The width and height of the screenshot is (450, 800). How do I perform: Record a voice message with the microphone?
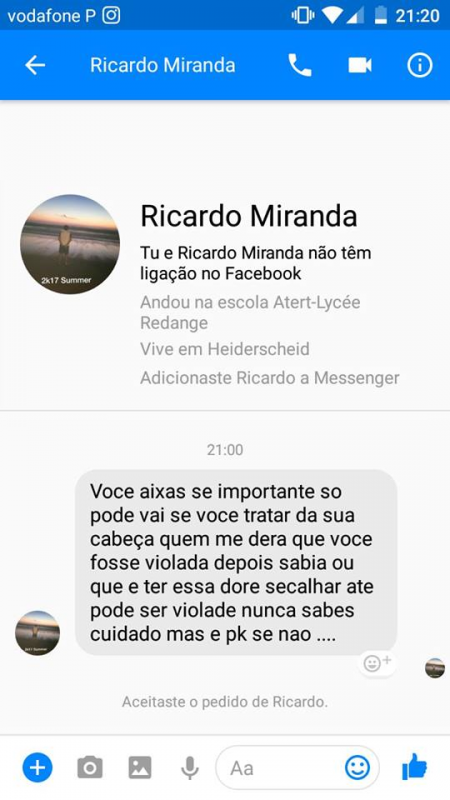pos(190,768)
